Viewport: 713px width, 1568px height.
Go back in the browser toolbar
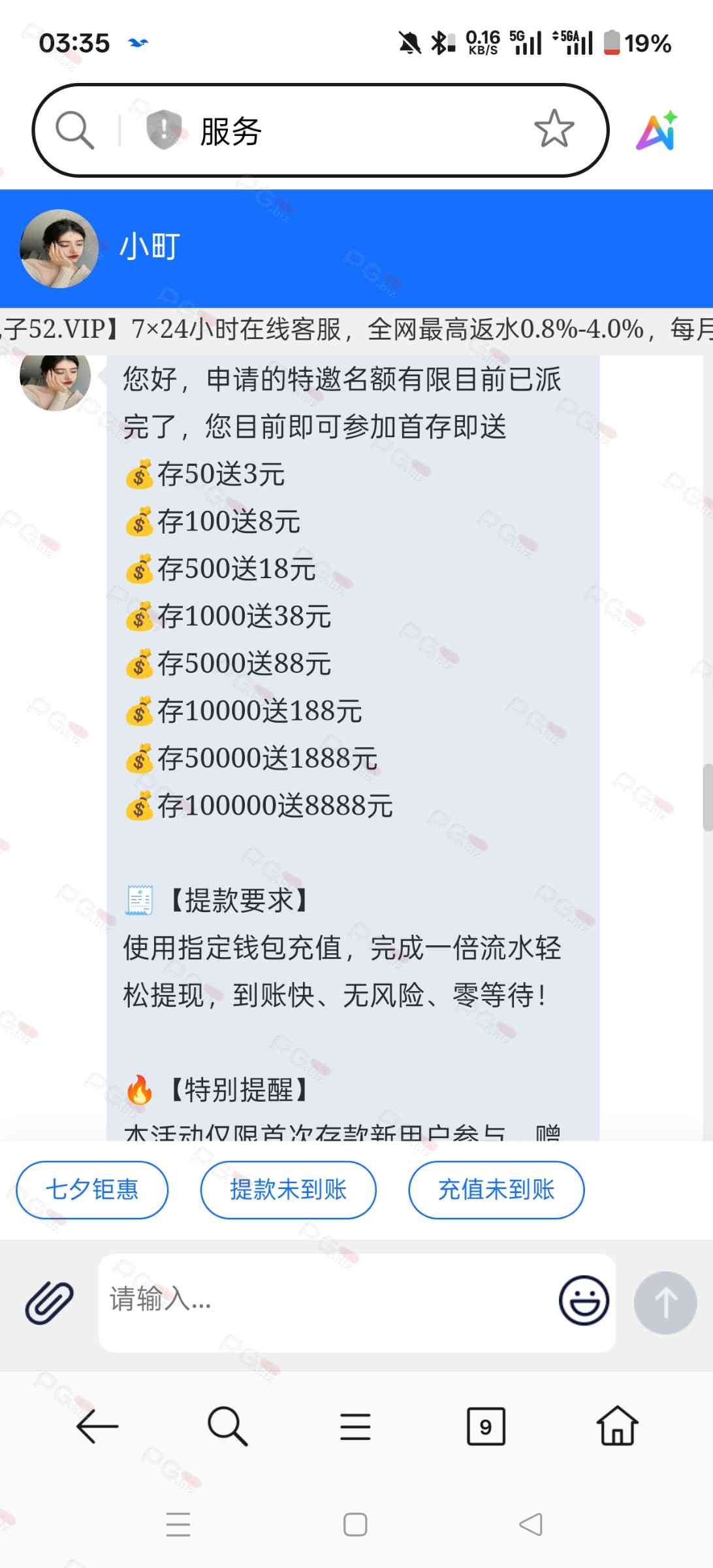tap(97, 1426)
